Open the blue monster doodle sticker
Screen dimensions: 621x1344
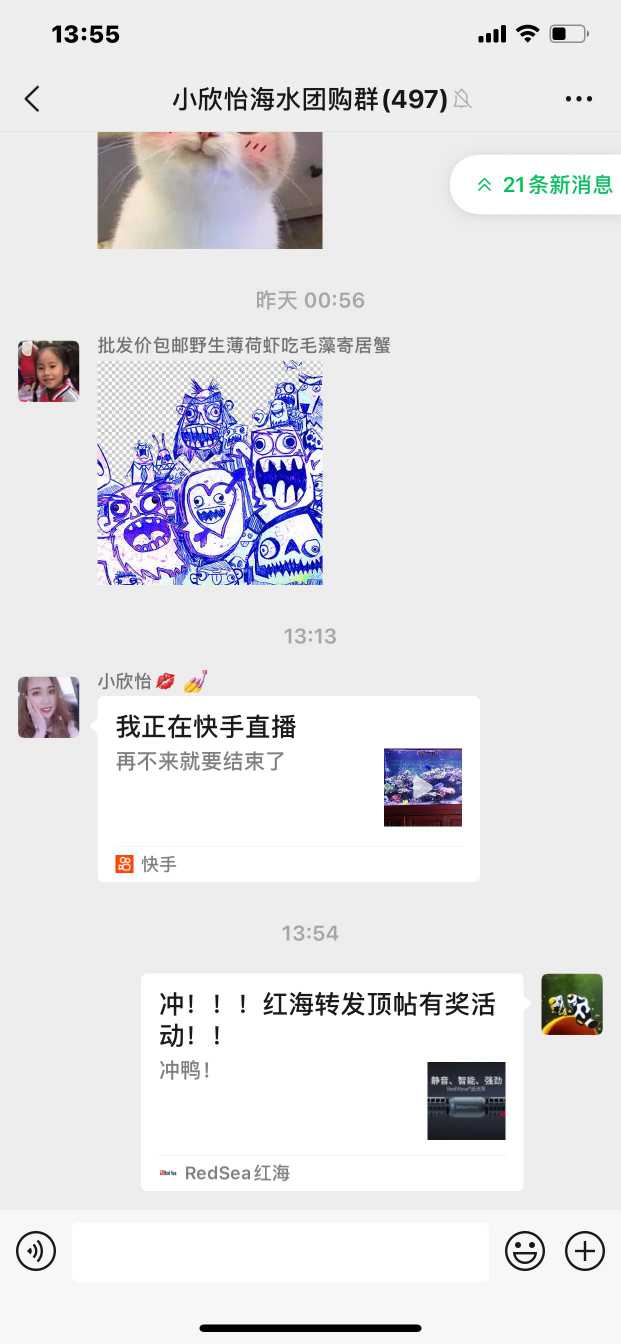point(210,473)
